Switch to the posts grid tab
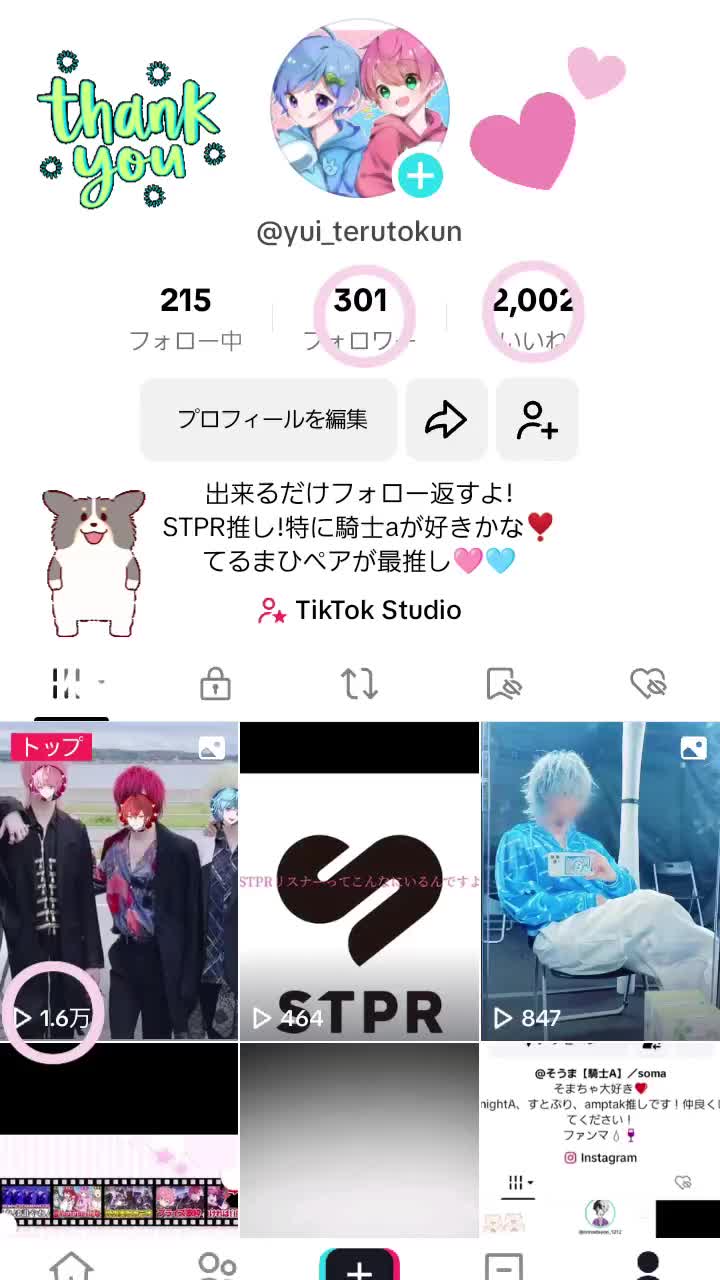Screen dimensions: 720x1280 click(72, 685)
